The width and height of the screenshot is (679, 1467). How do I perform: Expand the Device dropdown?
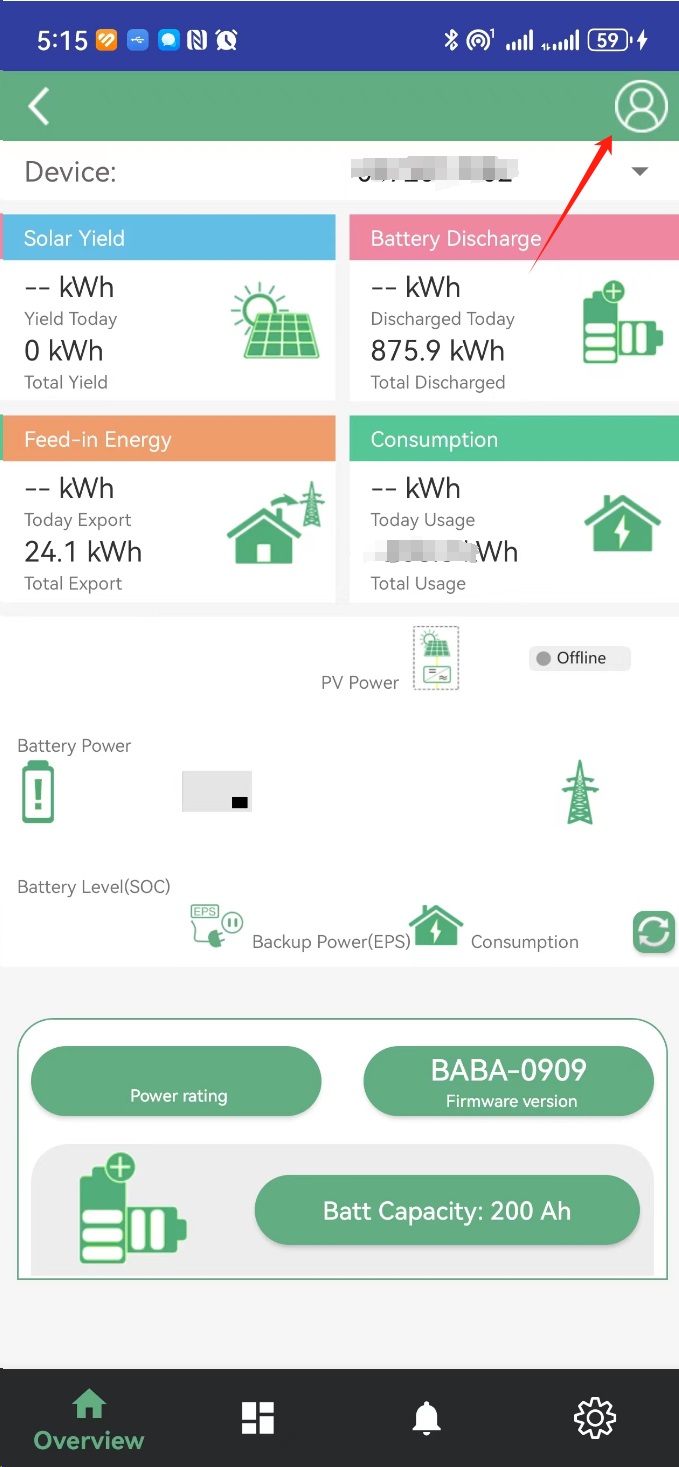click(x=640, y=171)
